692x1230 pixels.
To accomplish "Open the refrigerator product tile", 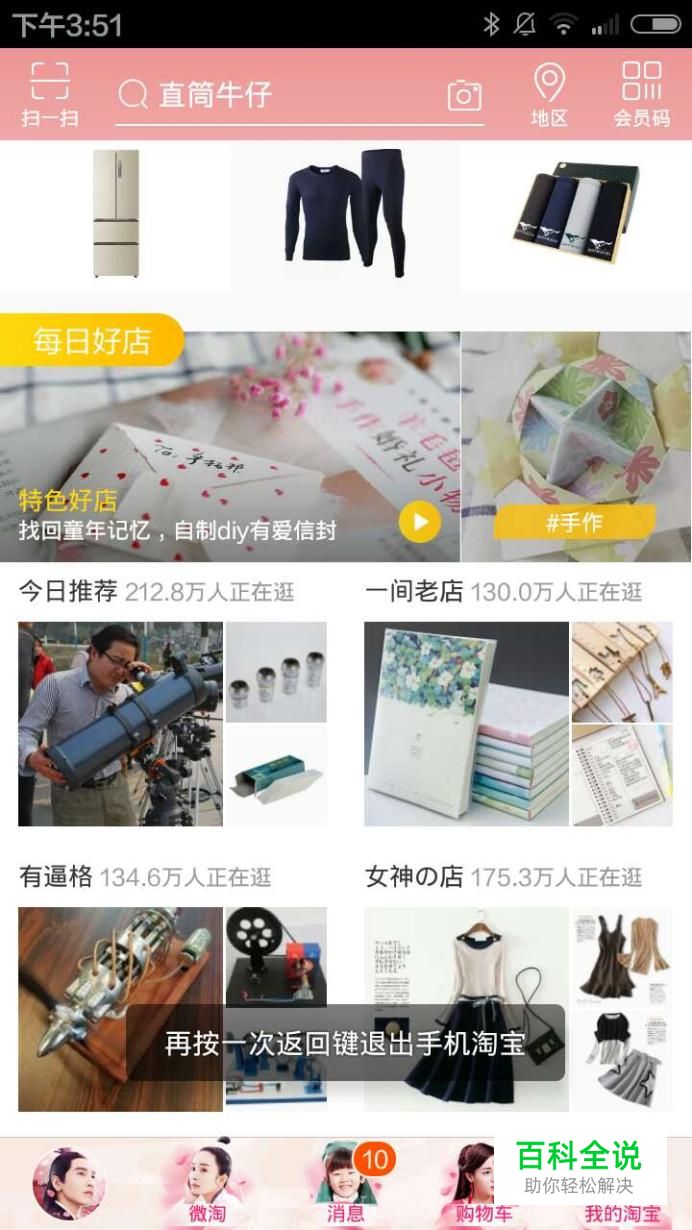I will 115,214.
